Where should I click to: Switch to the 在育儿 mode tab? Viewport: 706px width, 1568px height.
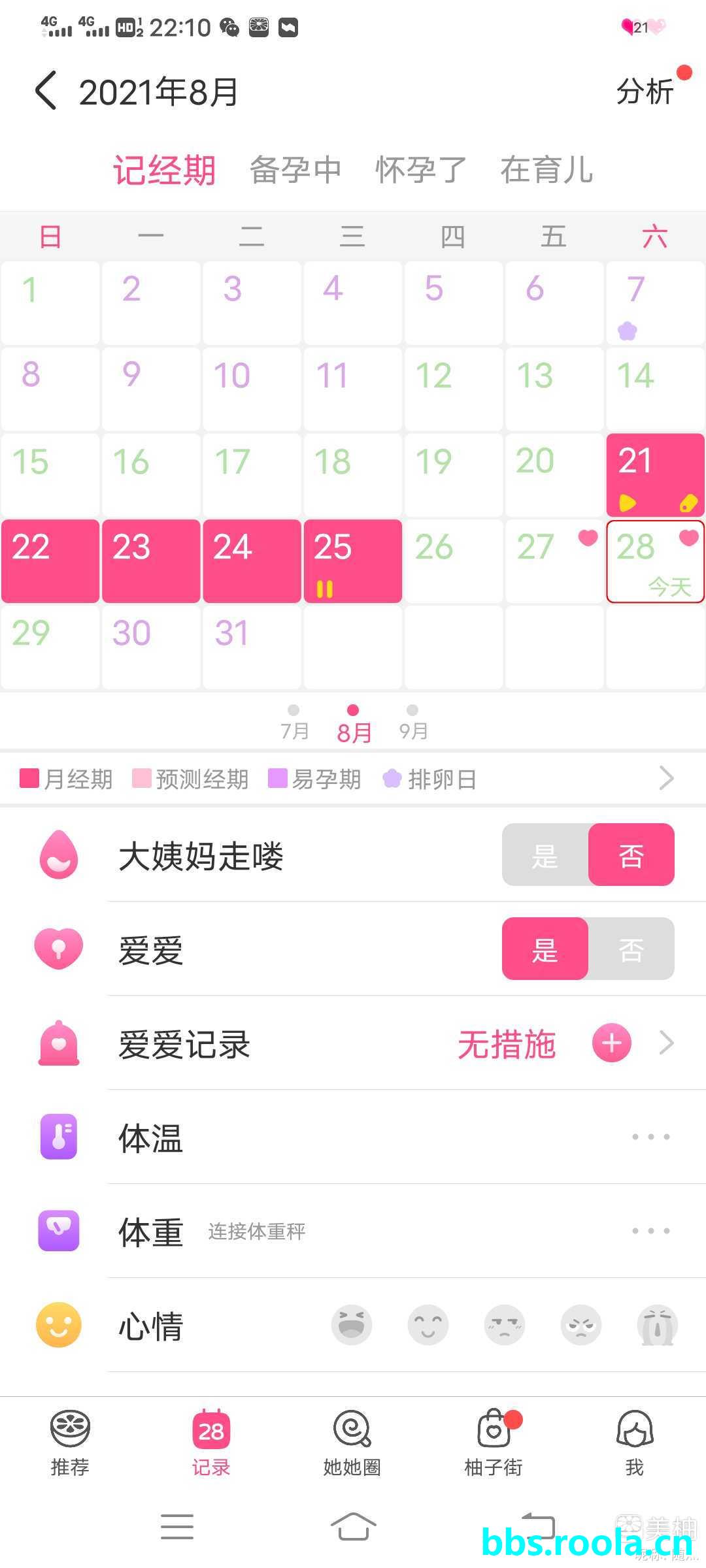tap(546, 170)
